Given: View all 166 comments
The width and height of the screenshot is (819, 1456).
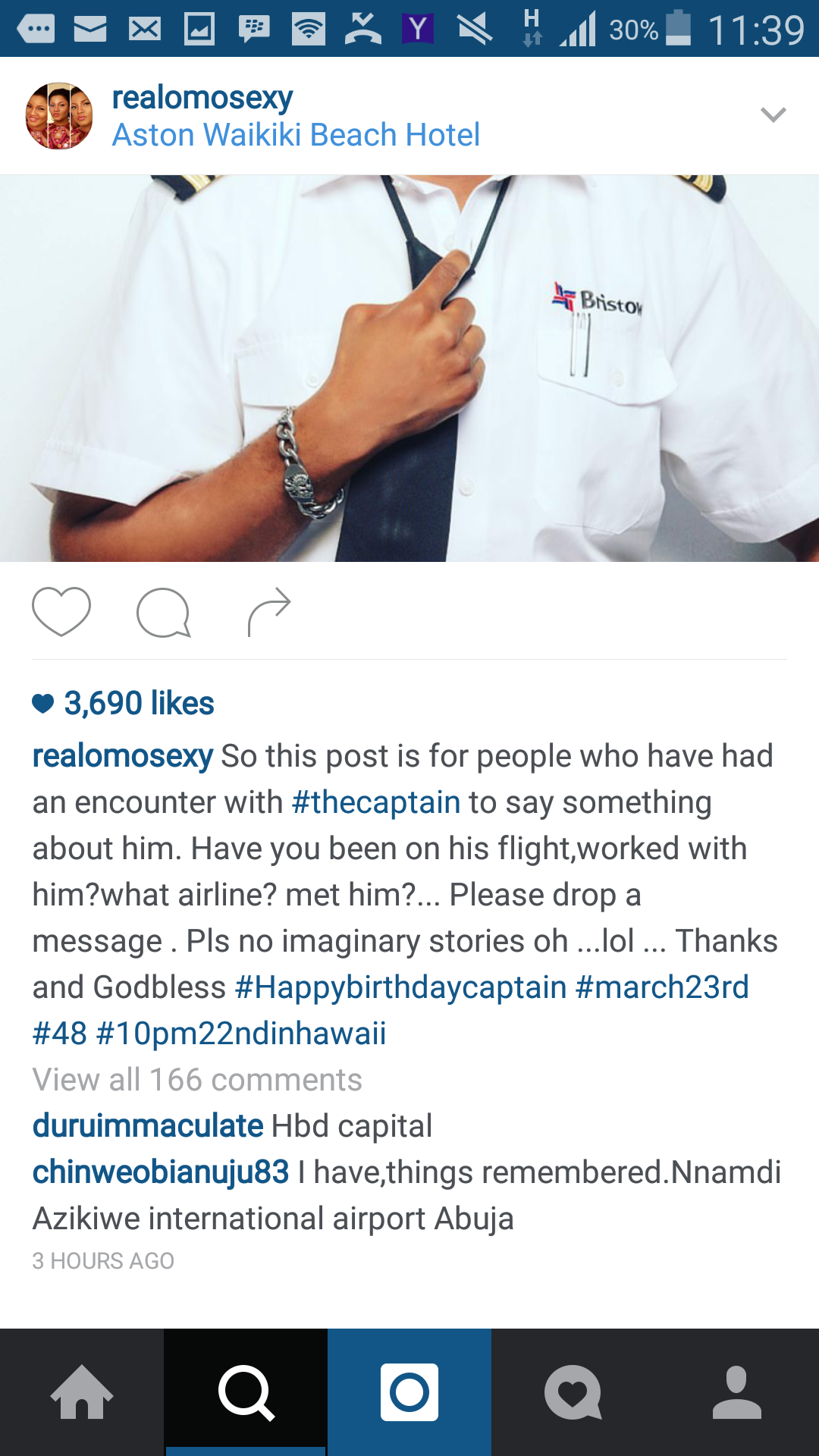Looking at the screenshot, I should 197,1080.
